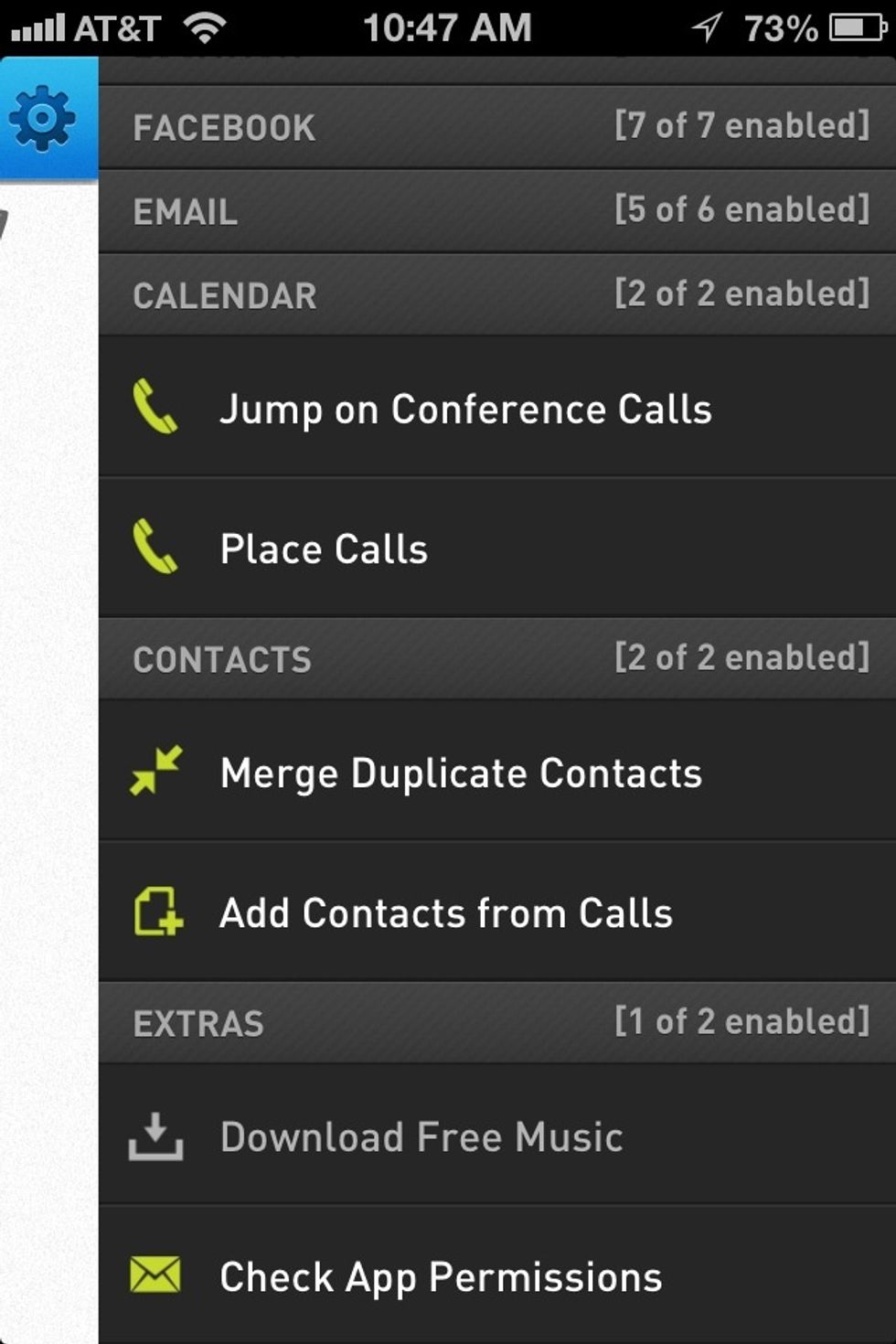Toggle the Jump on Conference Calls setting

click(468, 410)
